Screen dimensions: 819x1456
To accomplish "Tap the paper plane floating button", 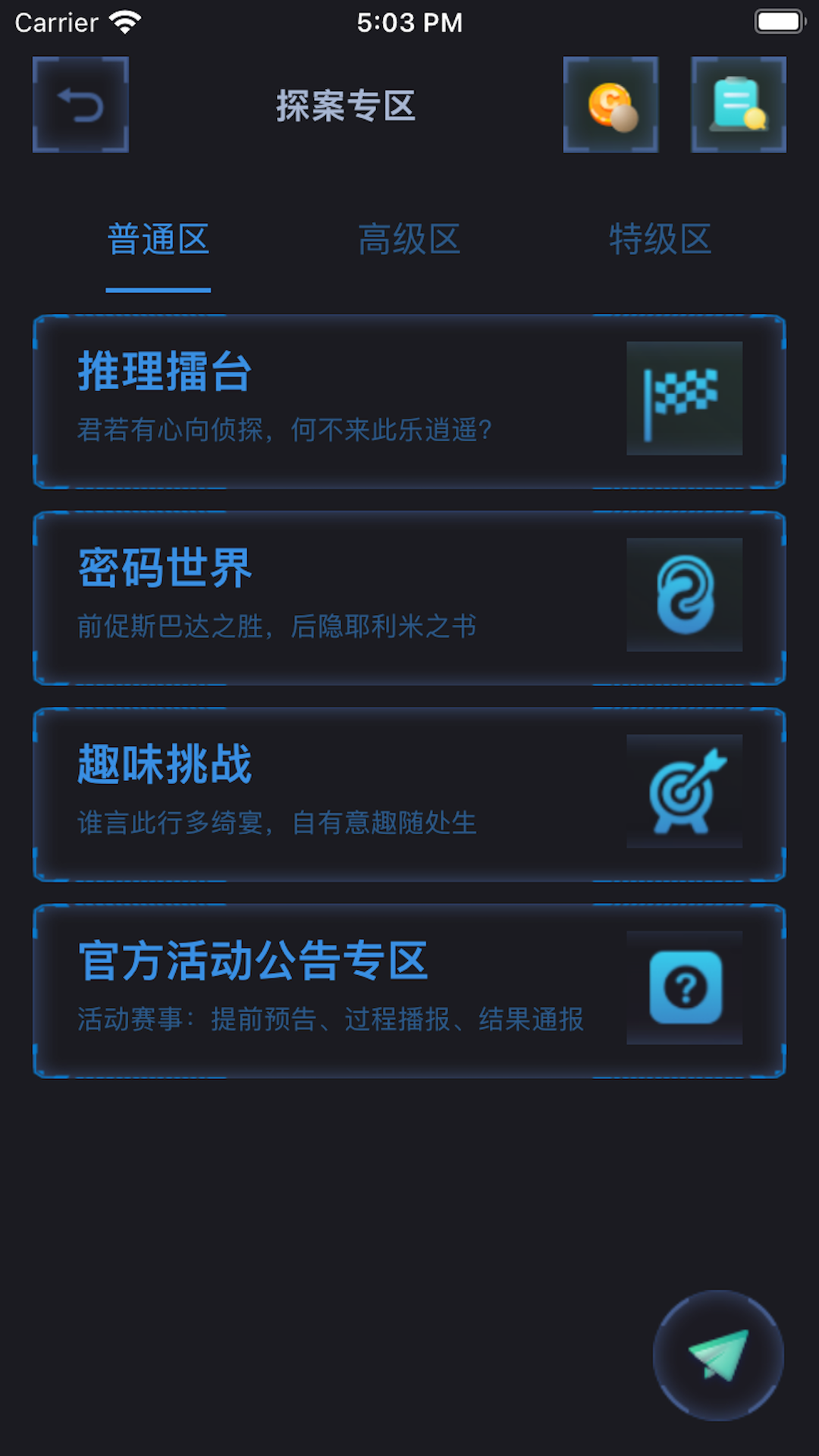I will click(x=718, y=1355).
